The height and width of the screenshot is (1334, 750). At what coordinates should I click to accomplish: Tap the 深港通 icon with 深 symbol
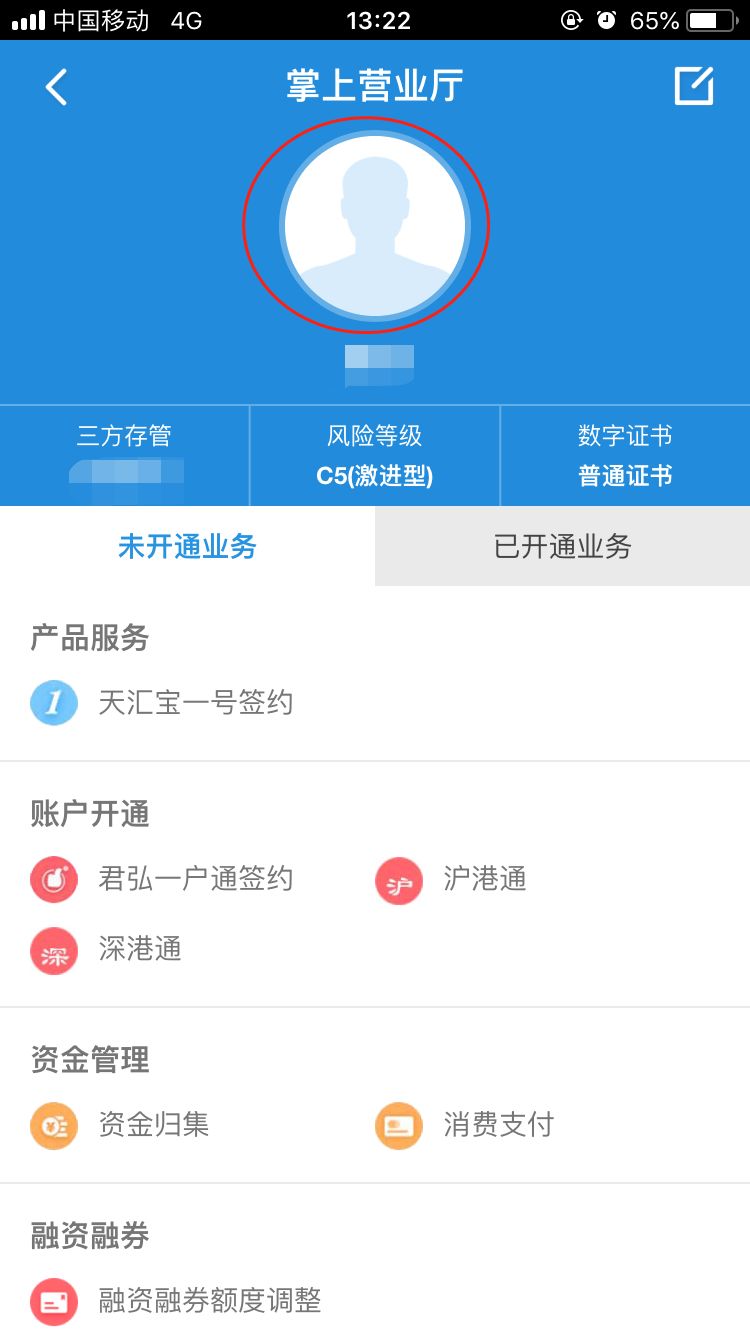point(54,950)
